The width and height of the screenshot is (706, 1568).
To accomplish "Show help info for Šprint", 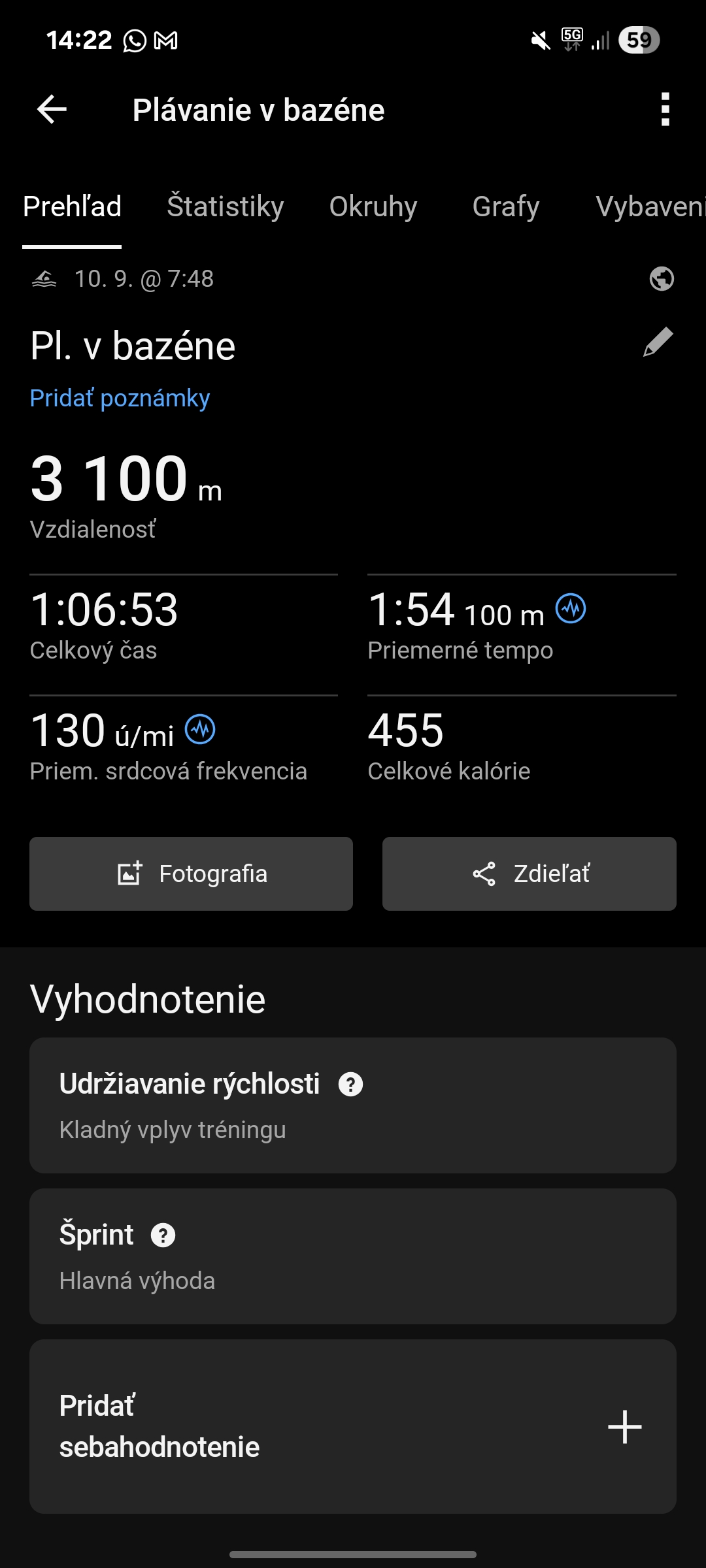I will (163, 1235).
